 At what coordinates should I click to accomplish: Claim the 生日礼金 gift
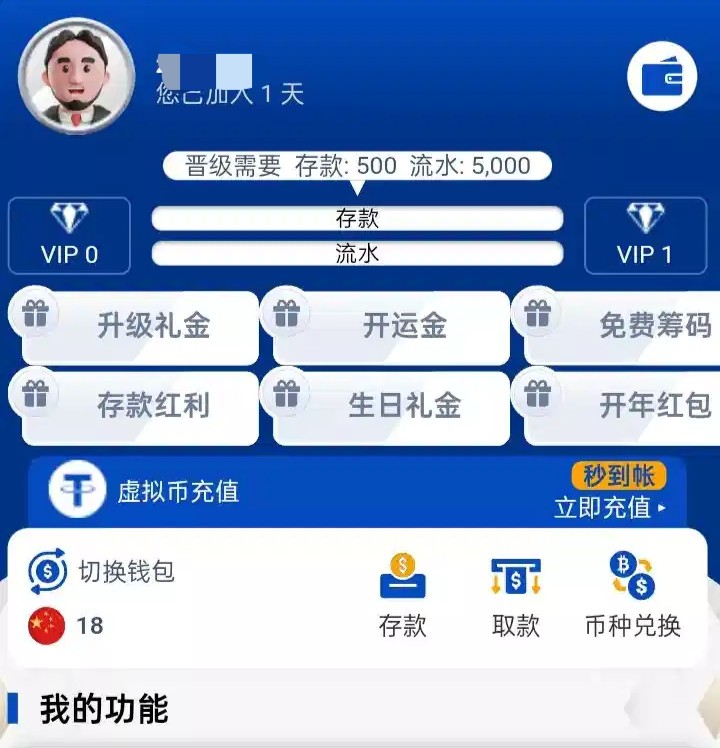(392, 406)
